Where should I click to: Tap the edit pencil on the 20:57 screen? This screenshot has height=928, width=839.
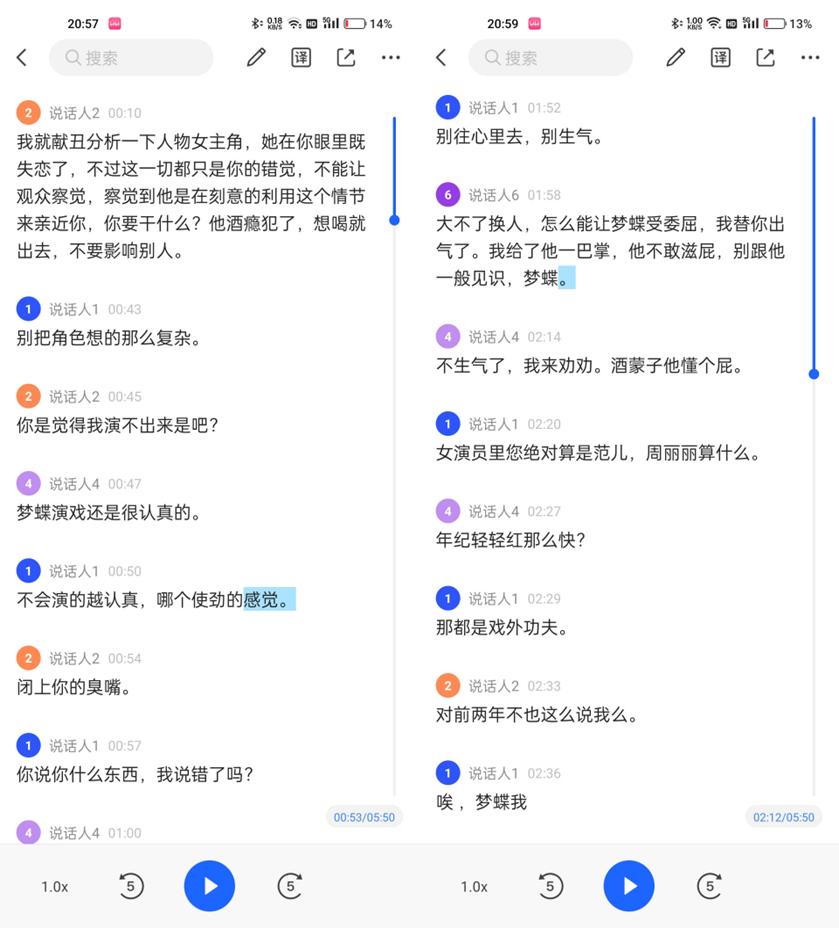click(257, 58)
